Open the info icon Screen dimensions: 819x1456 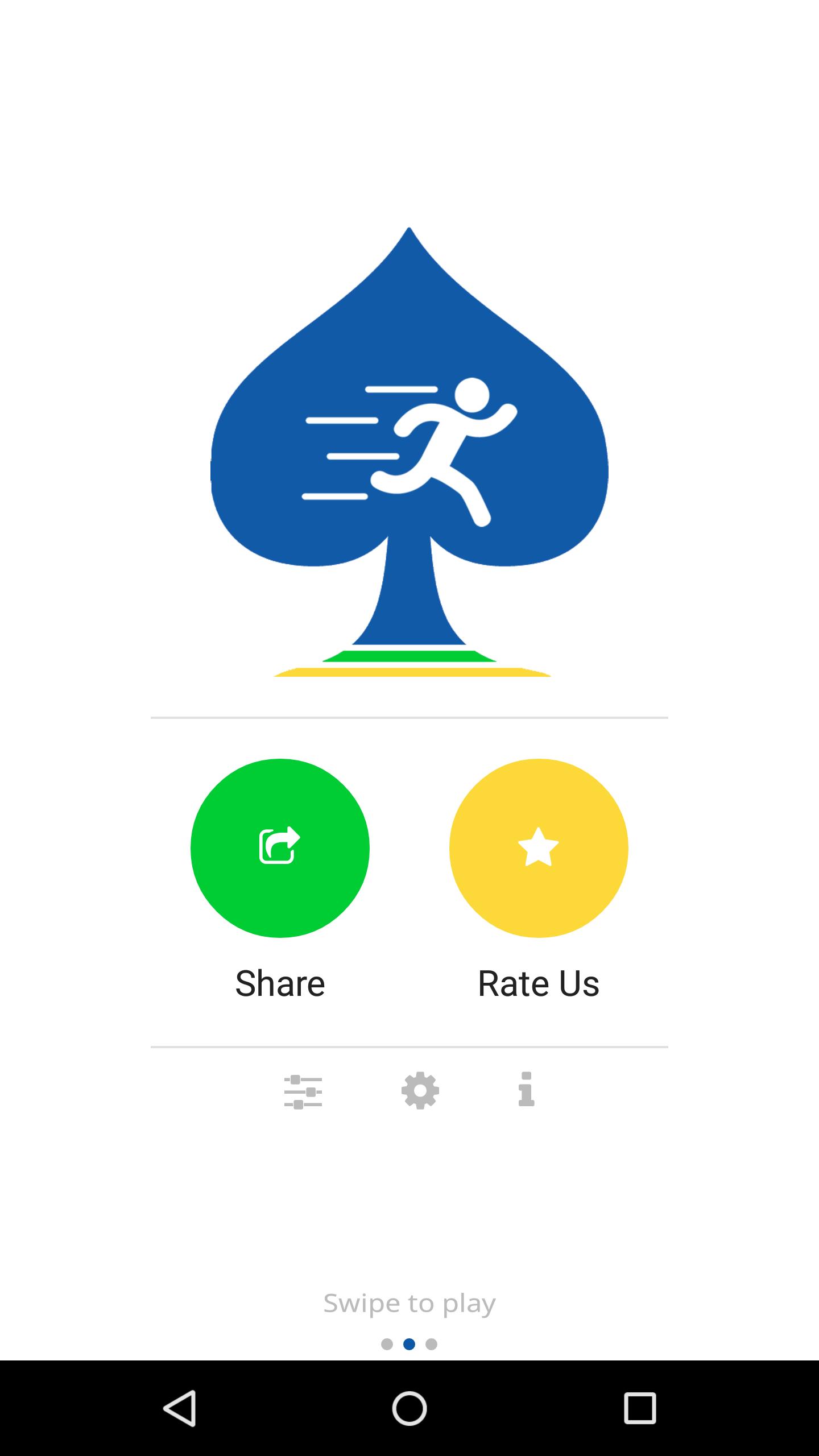tap(526, 1089)
